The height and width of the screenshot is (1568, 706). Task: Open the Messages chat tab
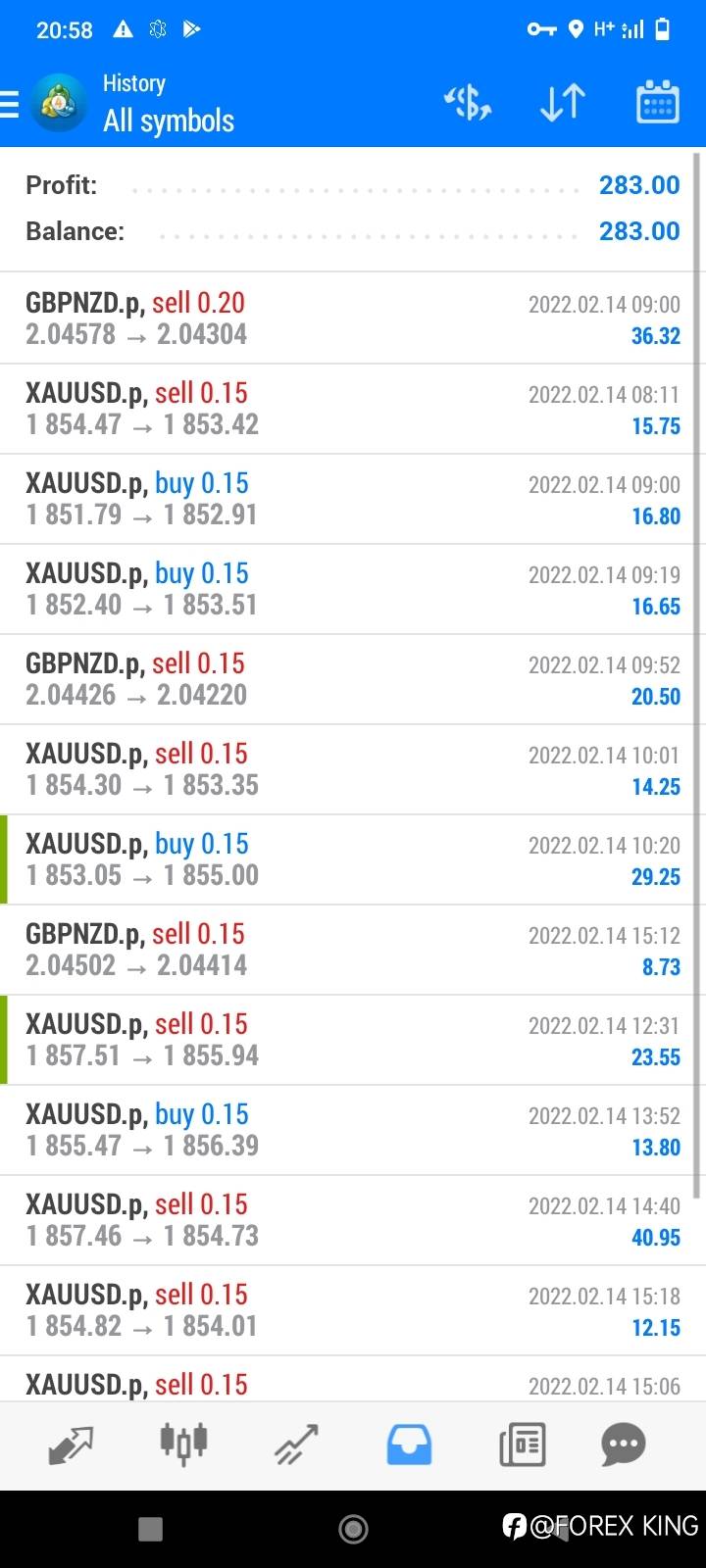(x=624, y=1445)
